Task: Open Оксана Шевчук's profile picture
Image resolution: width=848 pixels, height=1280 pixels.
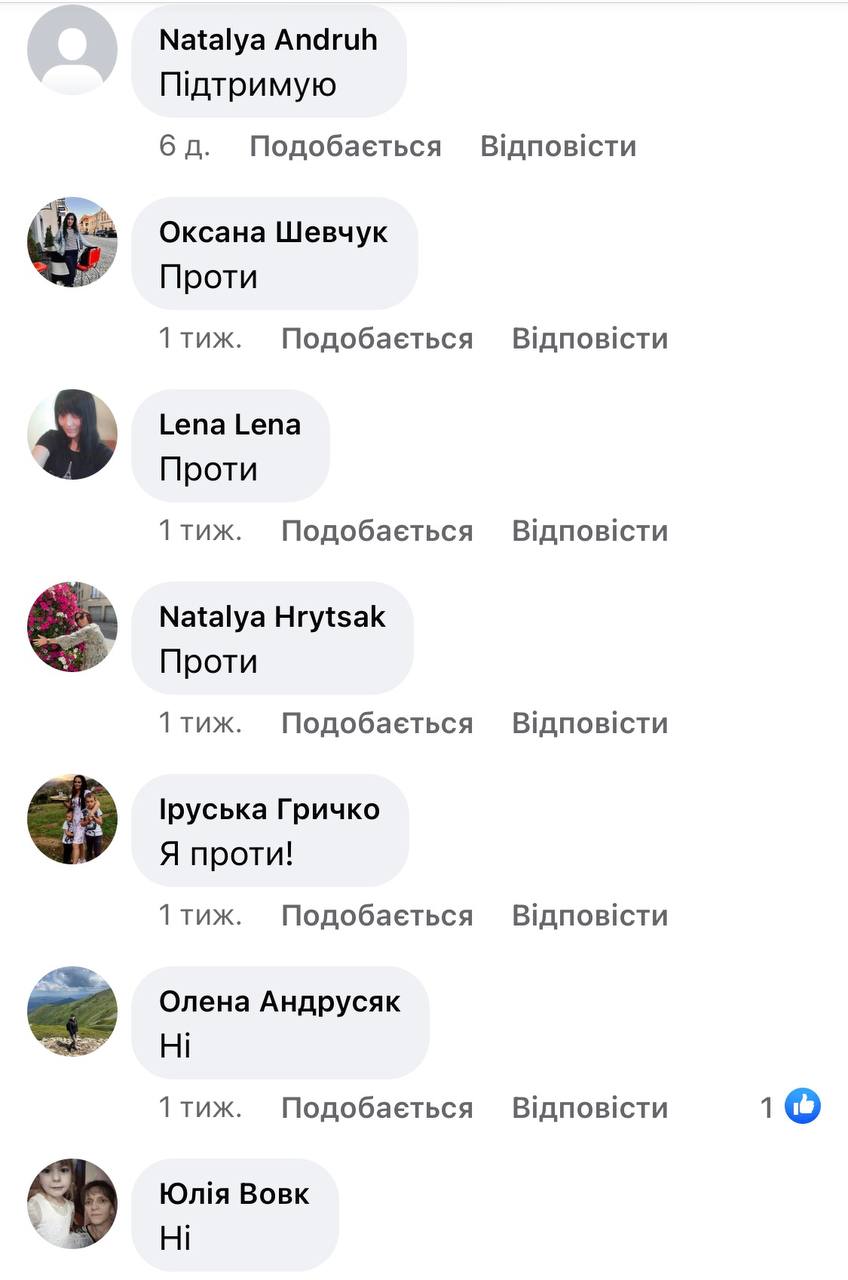Action: click(x=72, y=242)
